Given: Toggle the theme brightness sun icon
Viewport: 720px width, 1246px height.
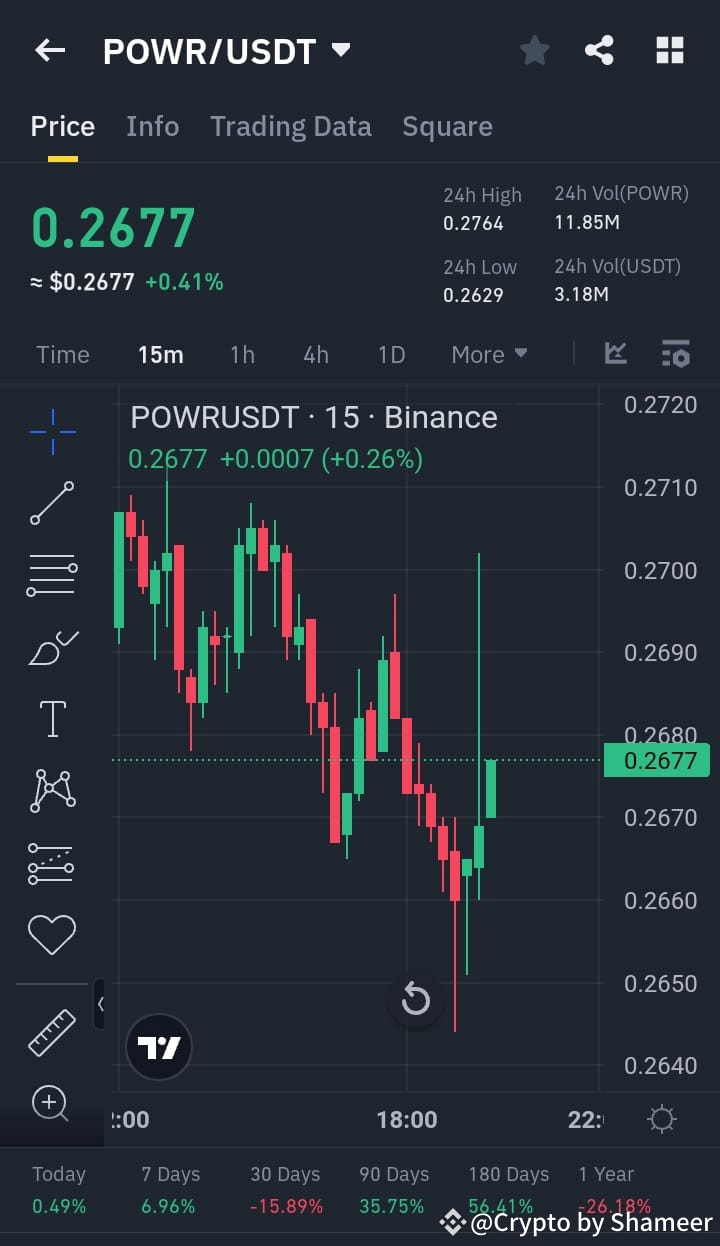Looking at the screenshot, I should 661,1119.
